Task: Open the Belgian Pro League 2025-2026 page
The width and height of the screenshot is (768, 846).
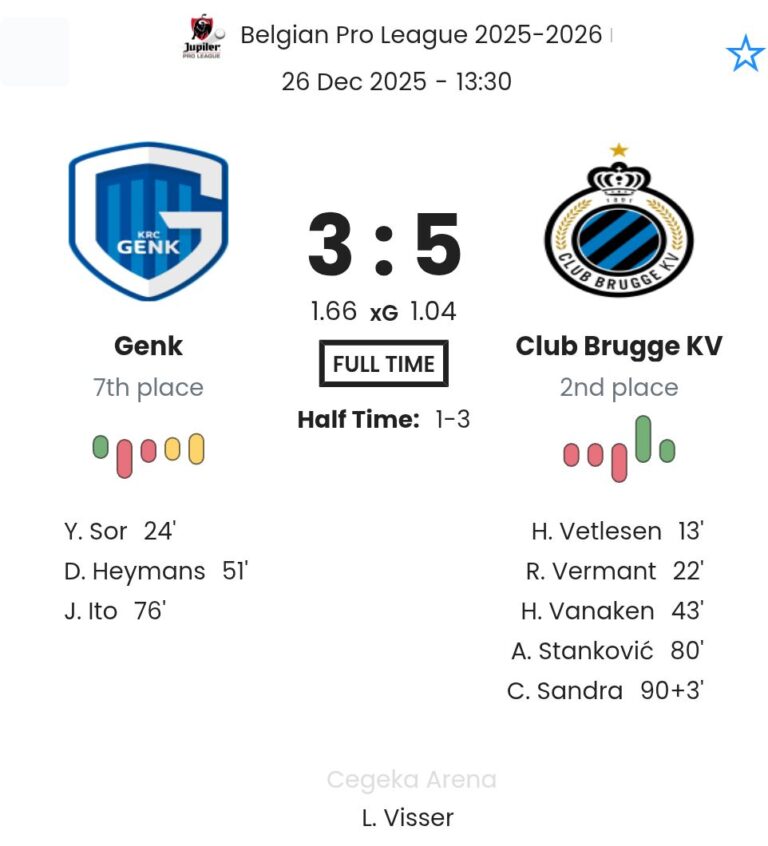Action: point(420,35)
